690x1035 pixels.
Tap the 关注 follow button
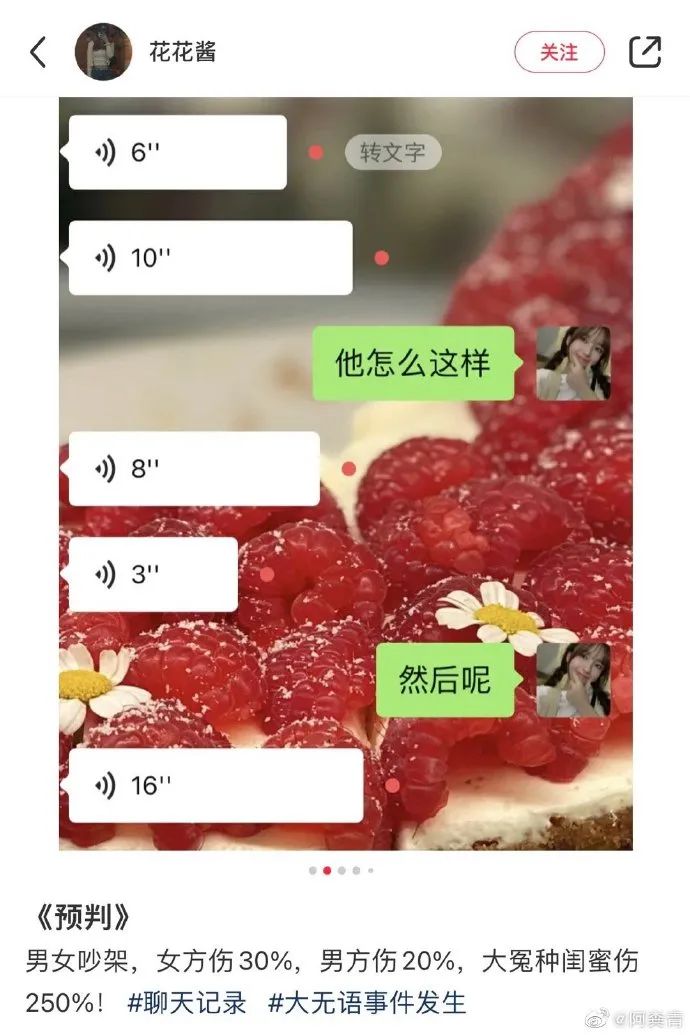click(x=559, y=52)
